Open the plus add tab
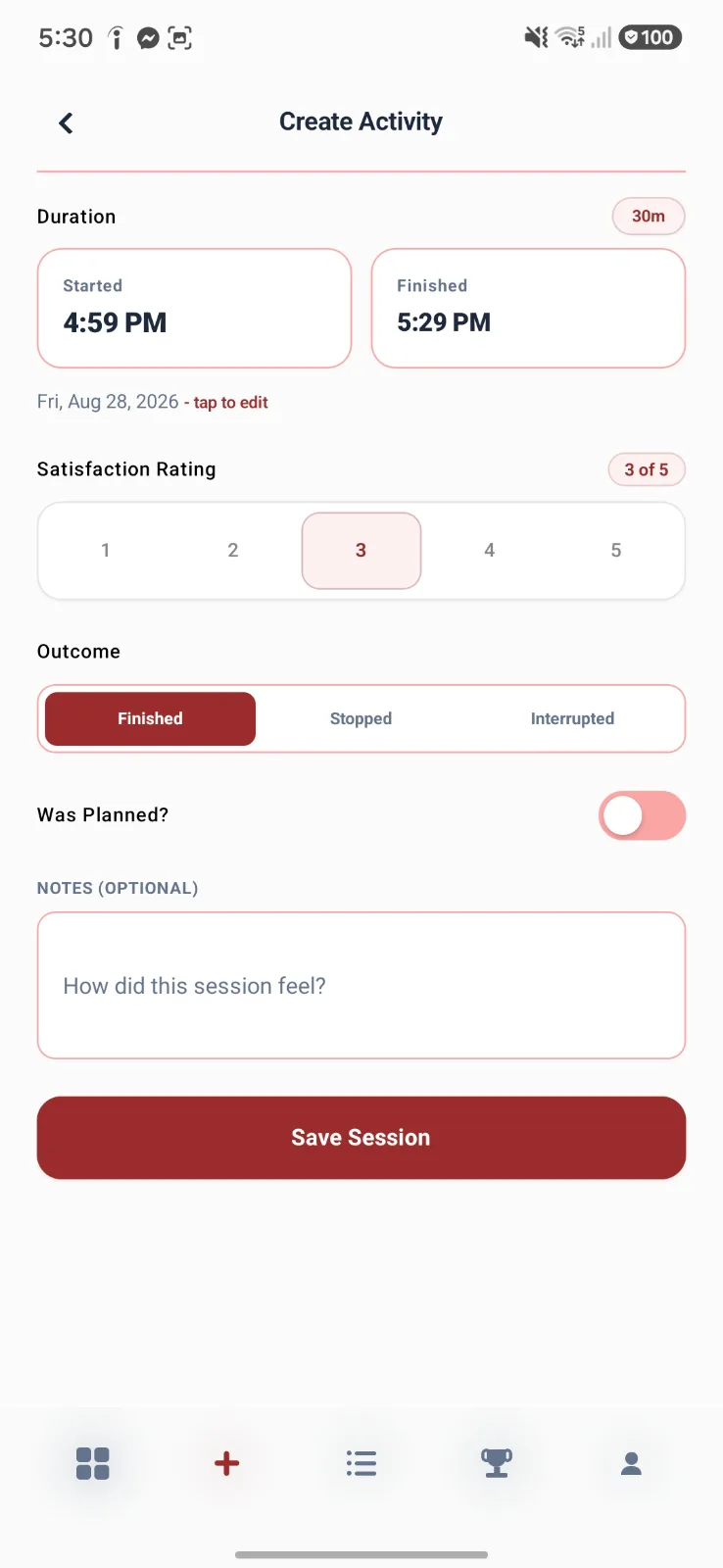 click(x=226, y=1464)
